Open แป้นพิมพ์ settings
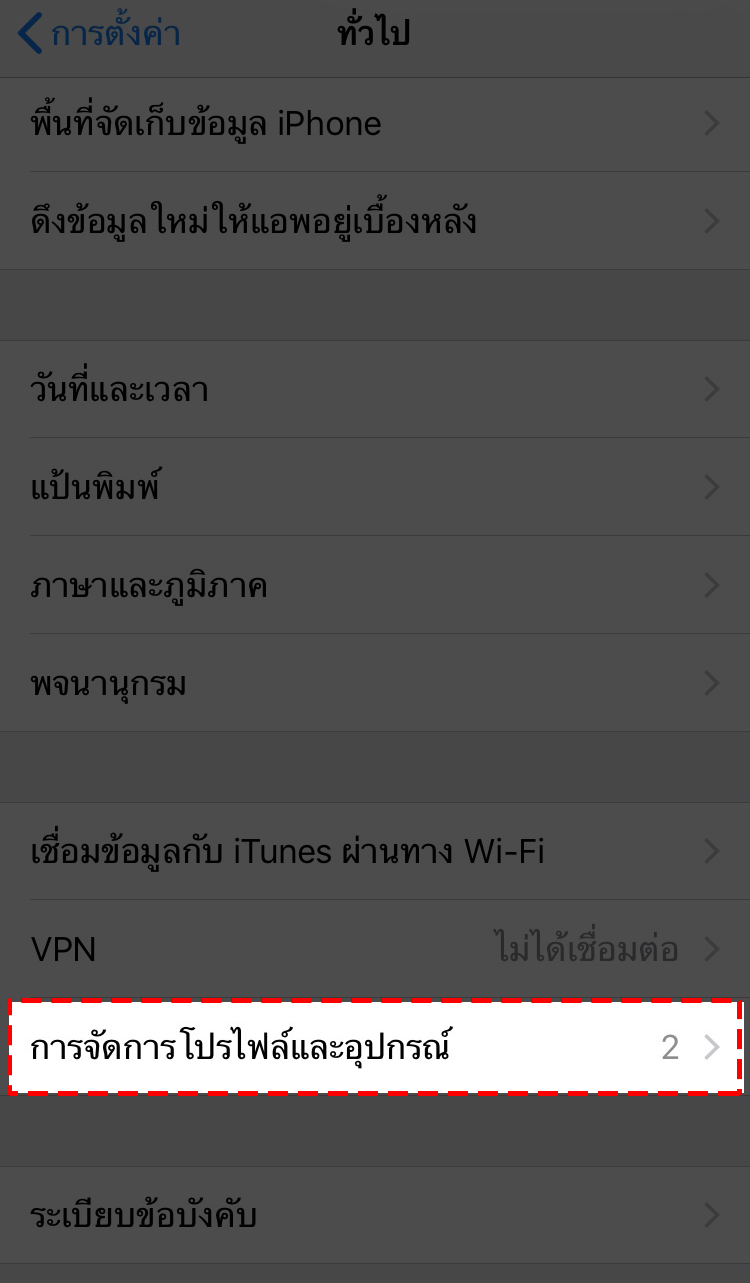The height and width of the screenshot is (1283, 750). [374, 487]
